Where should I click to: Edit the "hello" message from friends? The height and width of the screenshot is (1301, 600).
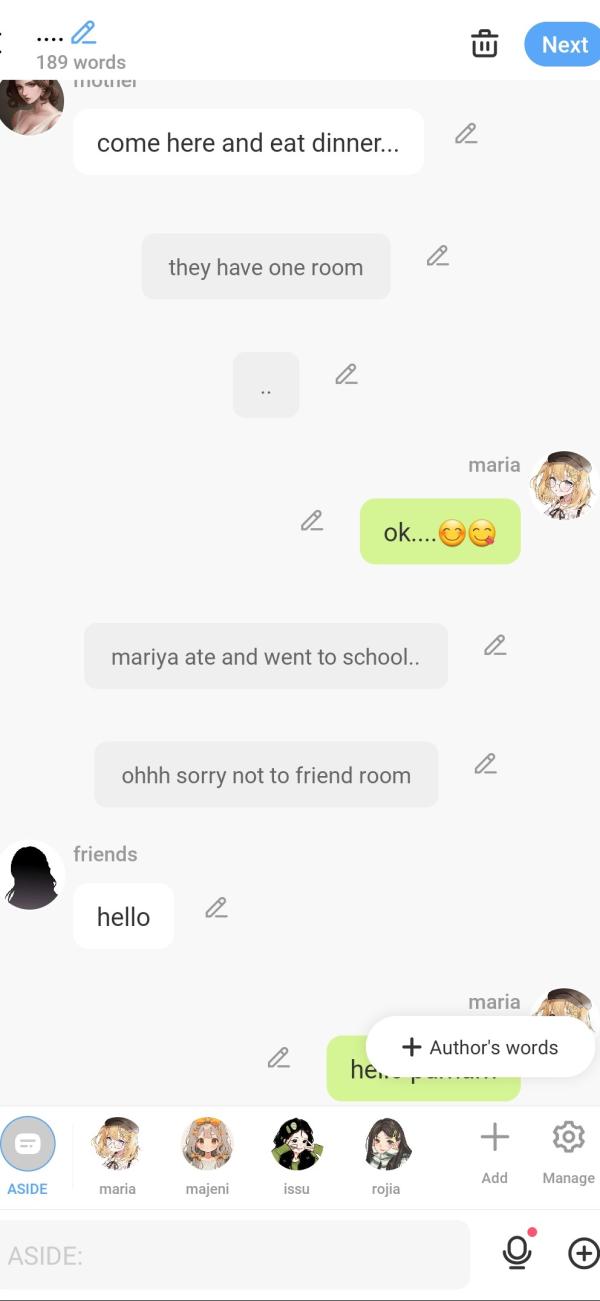click(x=216, y=908)
